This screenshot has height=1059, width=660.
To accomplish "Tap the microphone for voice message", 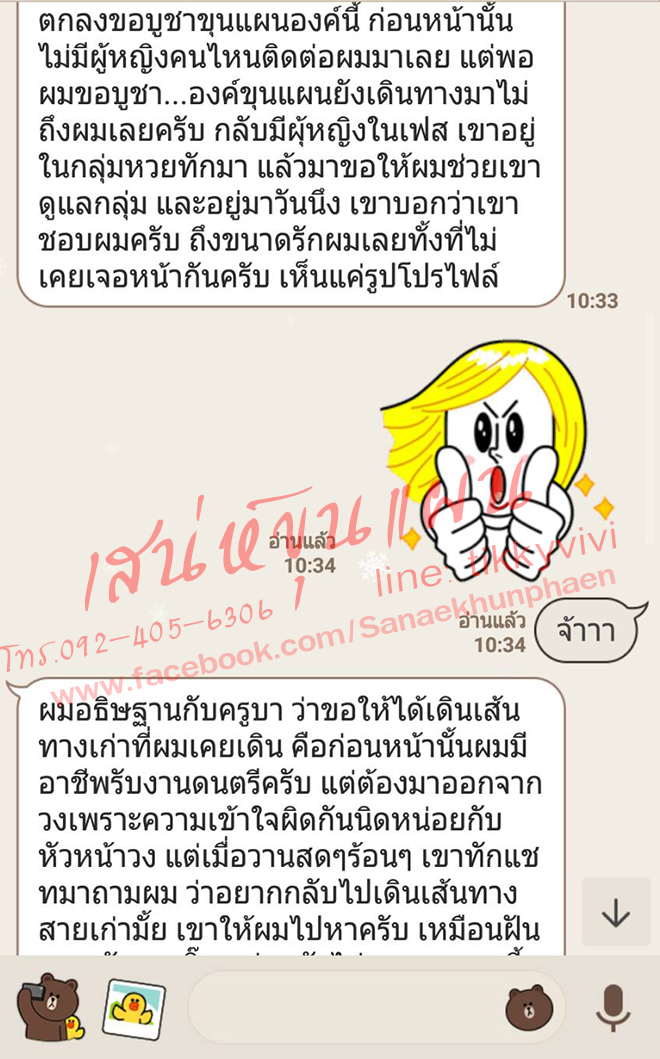I will pos(612,1007).
